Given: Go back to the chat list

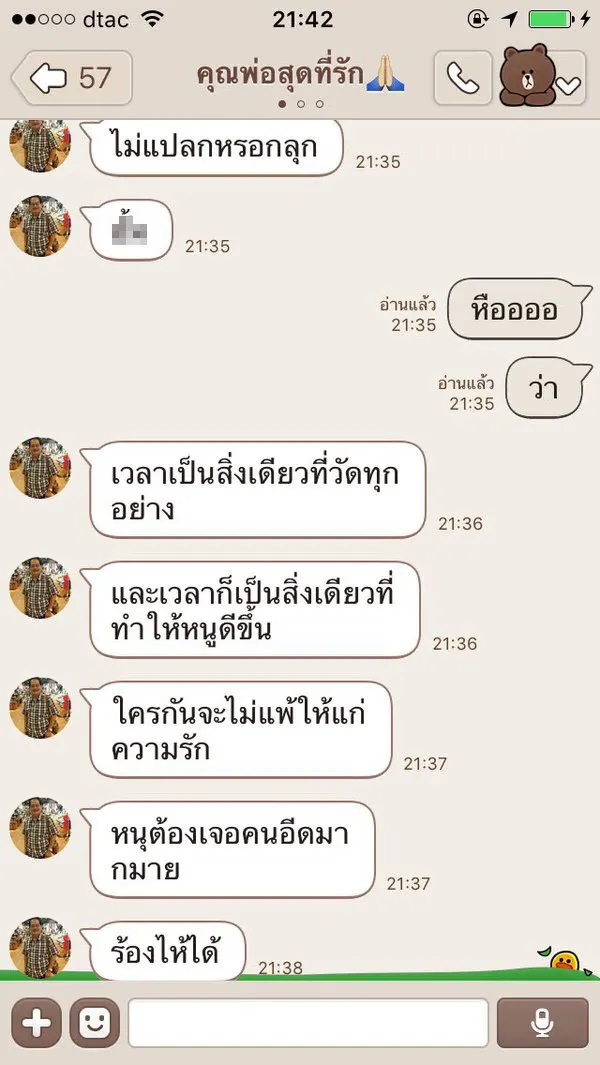Looking at the screenshot, I should click(72, 78).
